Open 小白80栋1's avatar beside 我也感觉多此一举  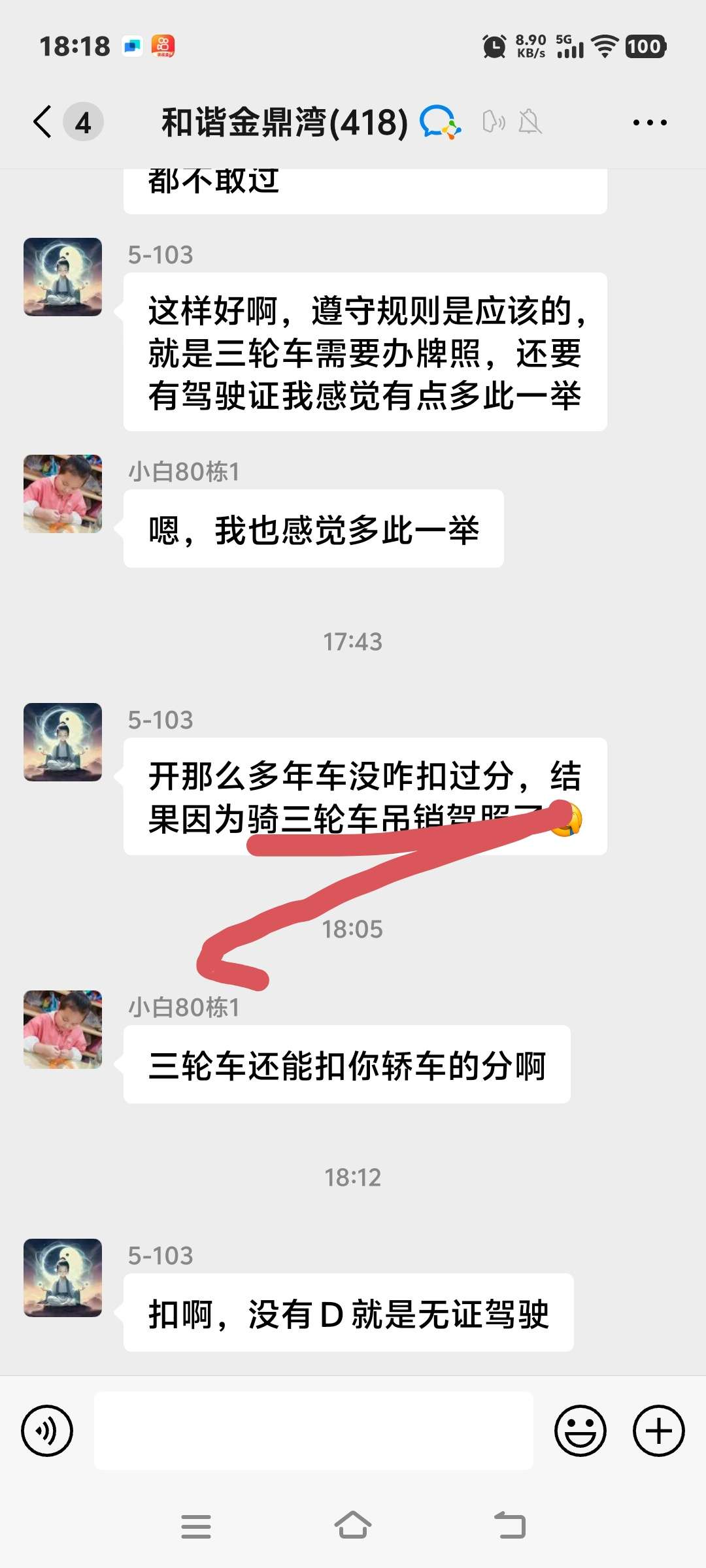[x=63, y=494]
